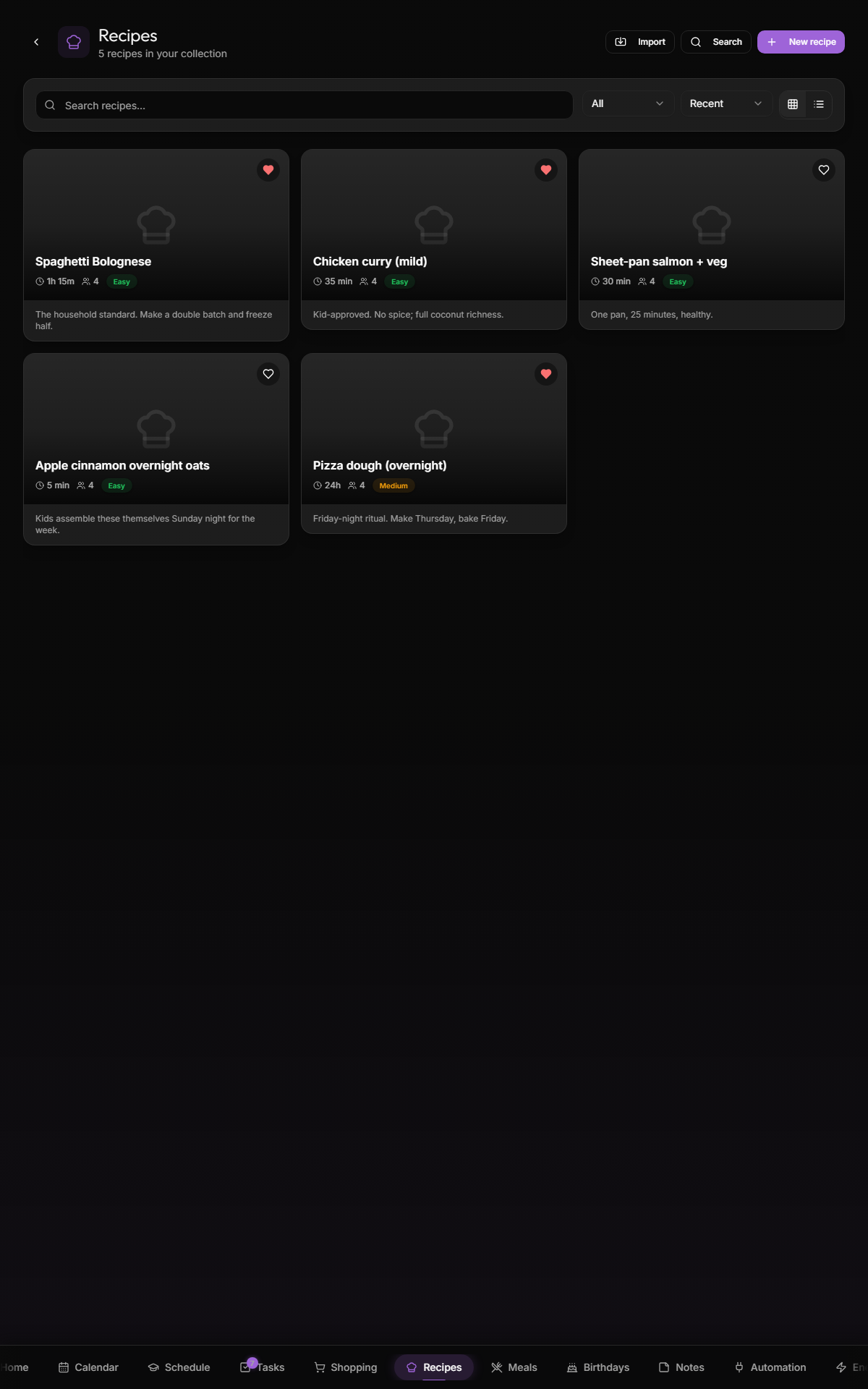The width and height of the screenshot is (868, 1389).
Task: Favorite the Sheet-pan salmon + veg recipe
Action: (824, 170)
